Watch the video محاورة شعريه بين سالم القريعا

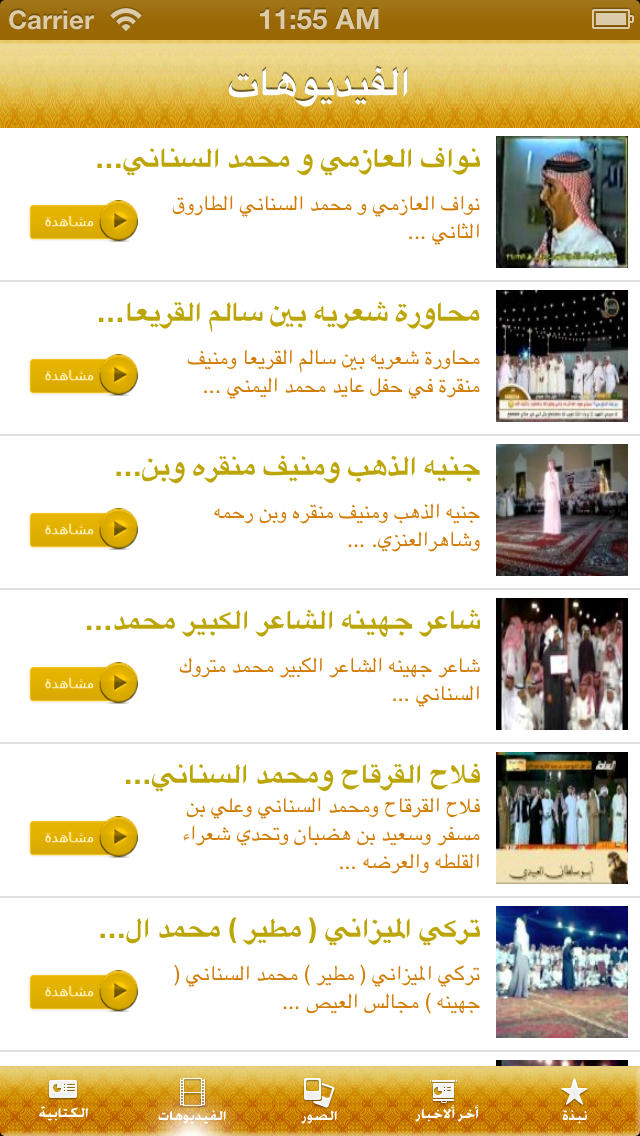click(84, 375)
